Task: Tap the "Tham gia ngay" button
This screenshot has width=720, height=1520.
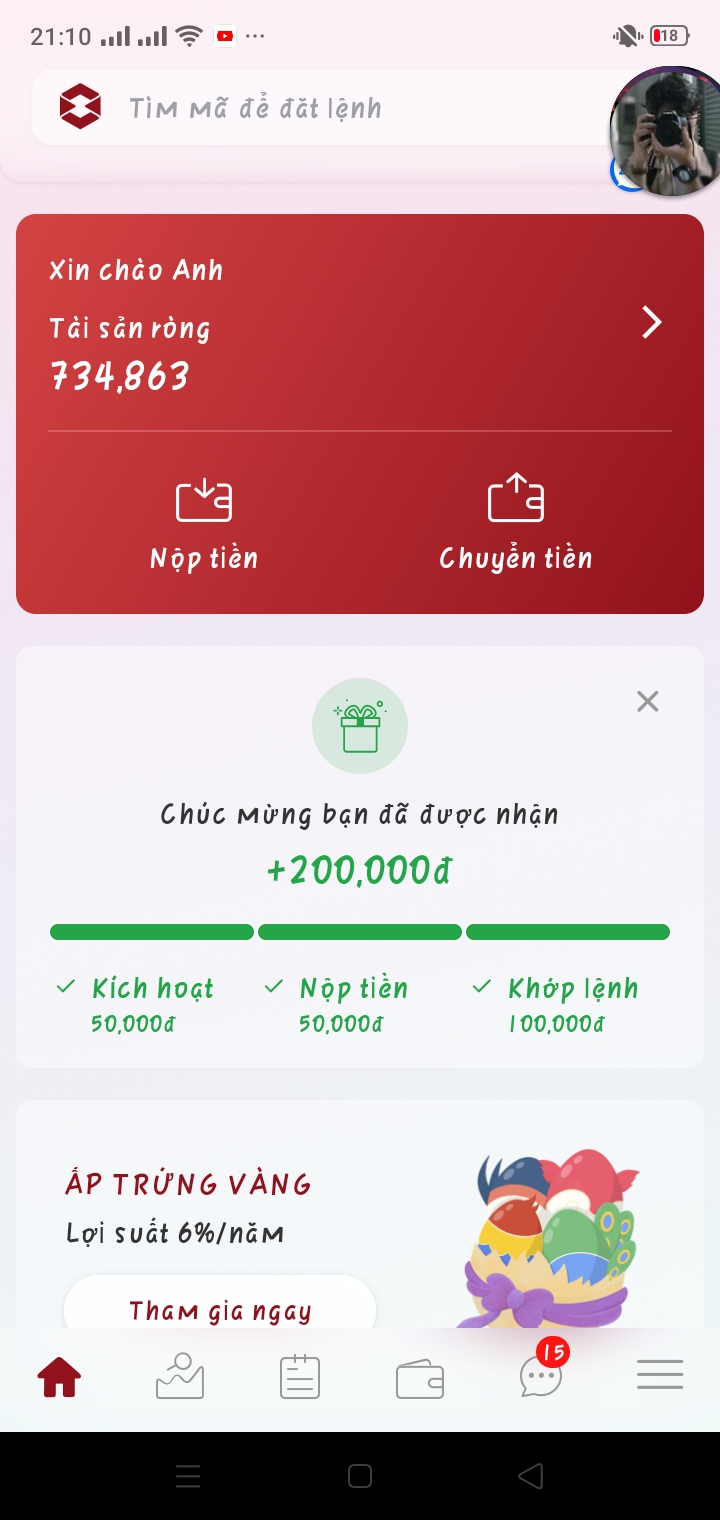Action: [x=220, y=1308]
